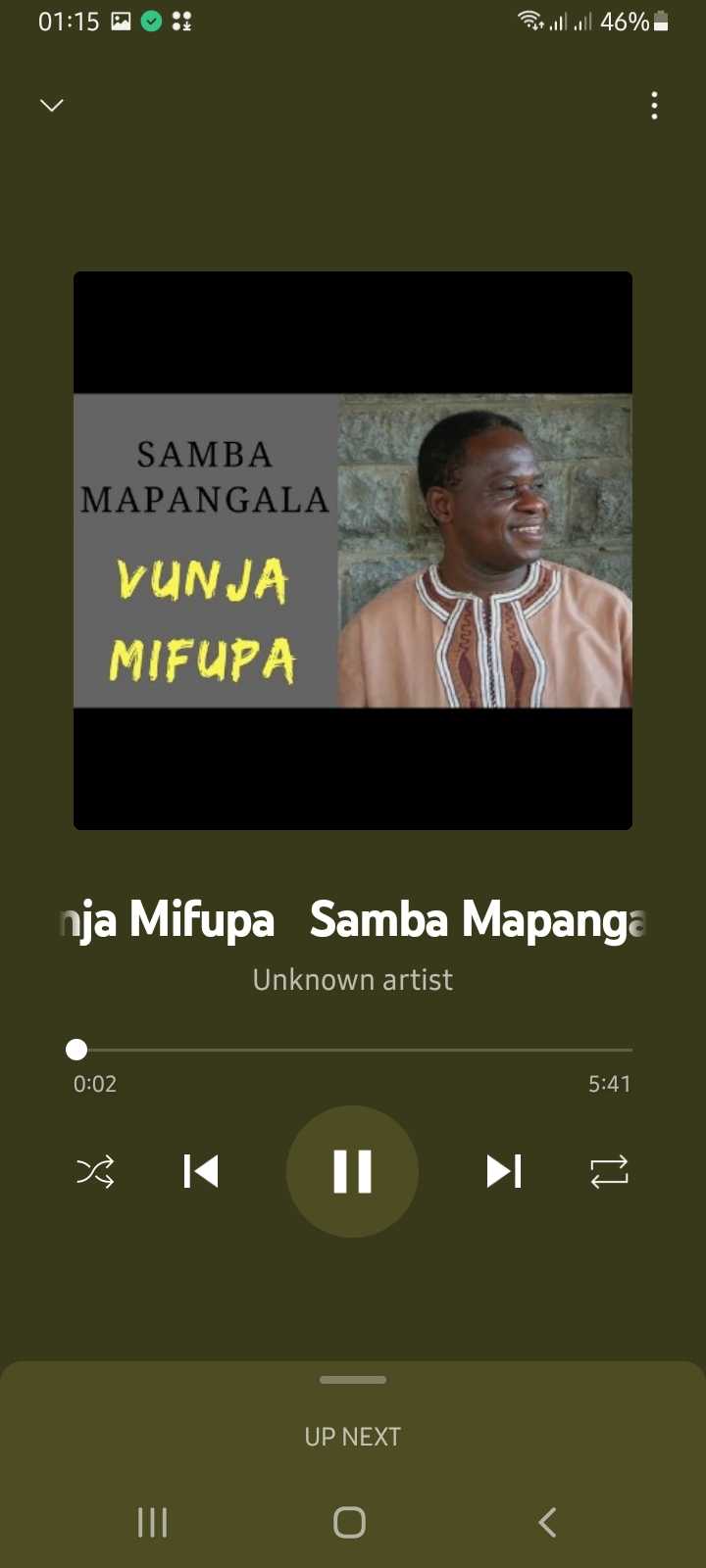Toggle shuffle mode

point(95,1171)
